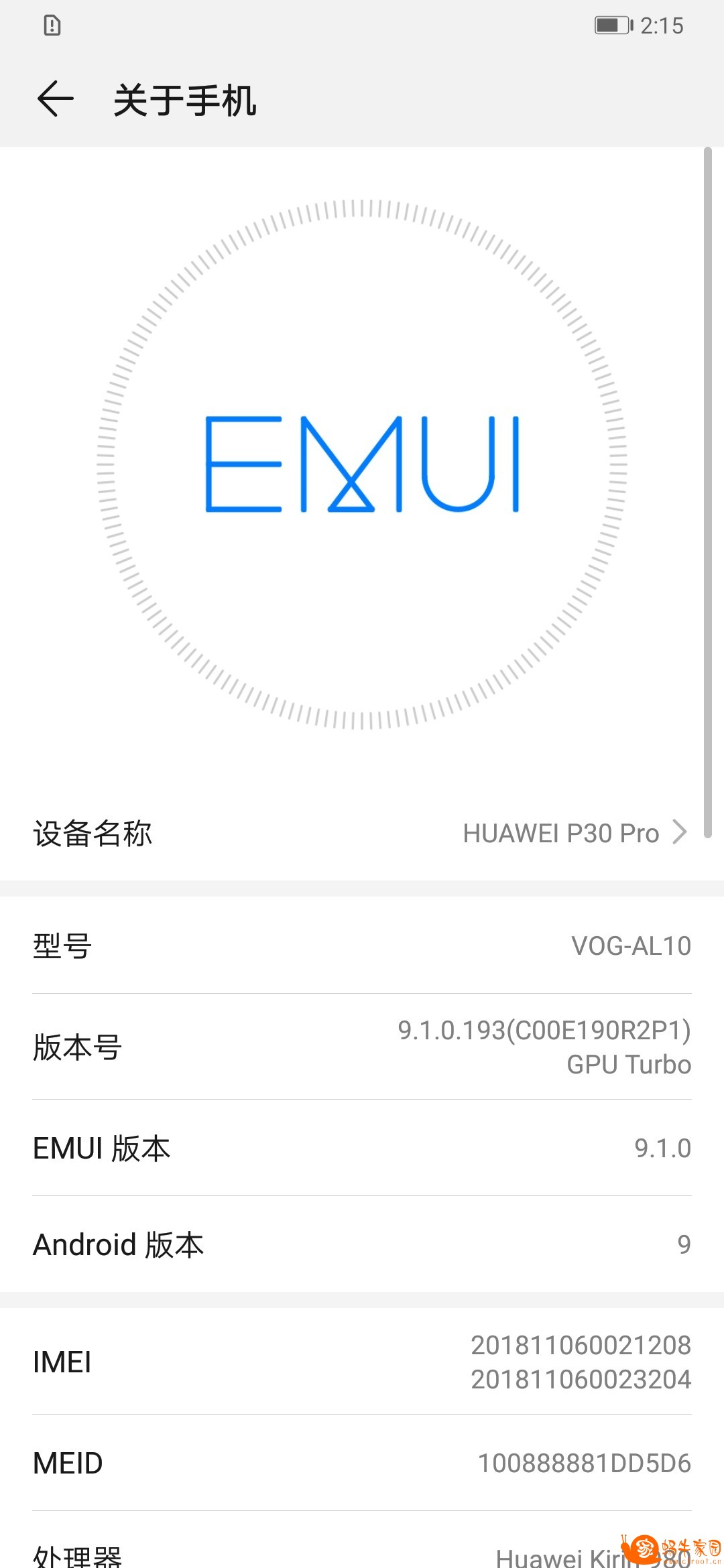
Task: Open the 设备名称 HUAWEI P30 Pro row
Action: click(362, 833)
